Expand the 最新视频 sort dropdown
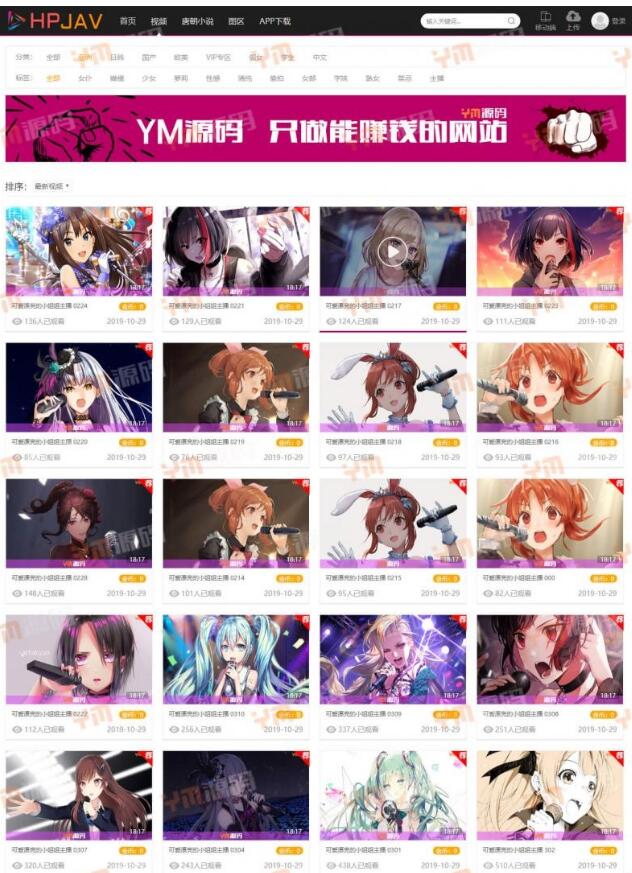 [51, 186]
